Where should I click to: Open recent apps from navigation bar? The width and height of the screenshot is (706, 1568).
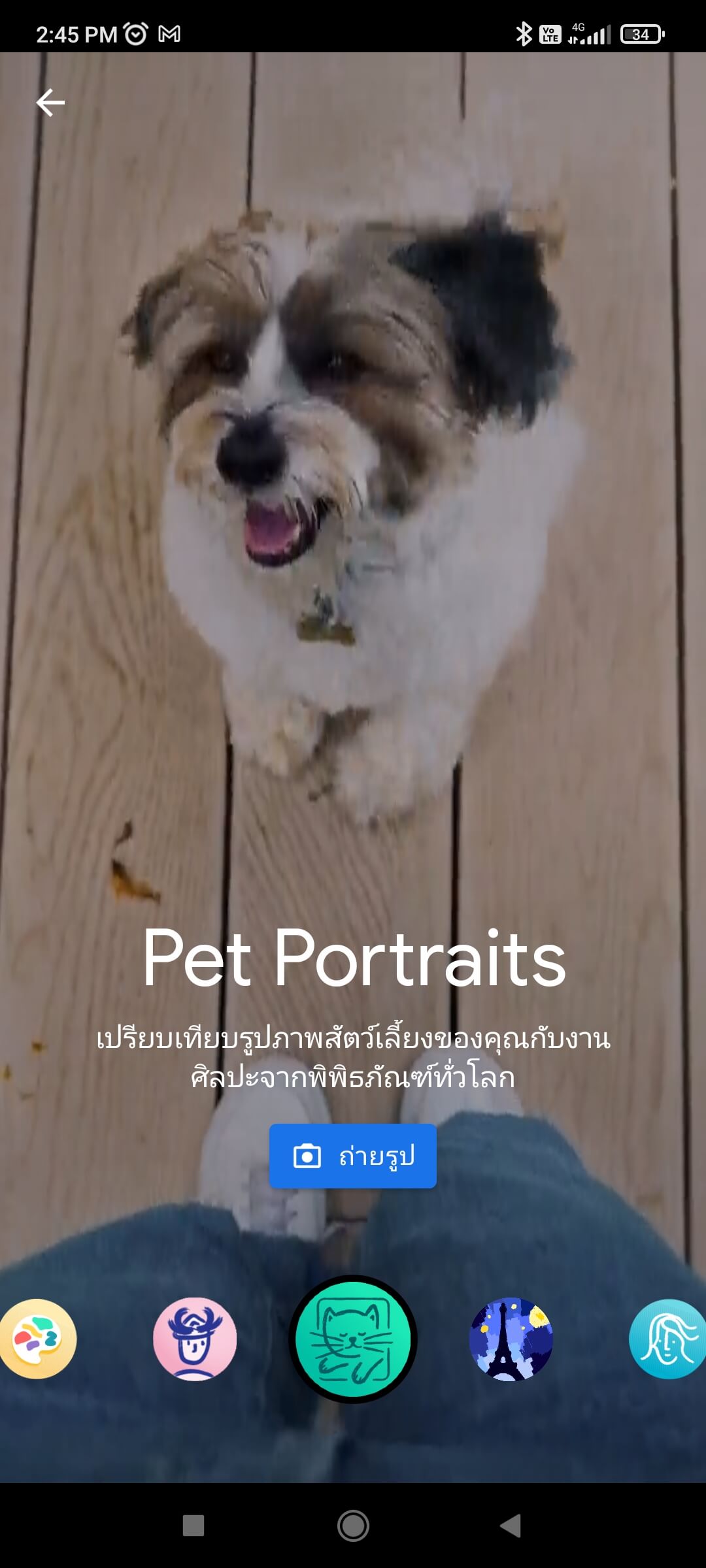(x=193, y=1526)
